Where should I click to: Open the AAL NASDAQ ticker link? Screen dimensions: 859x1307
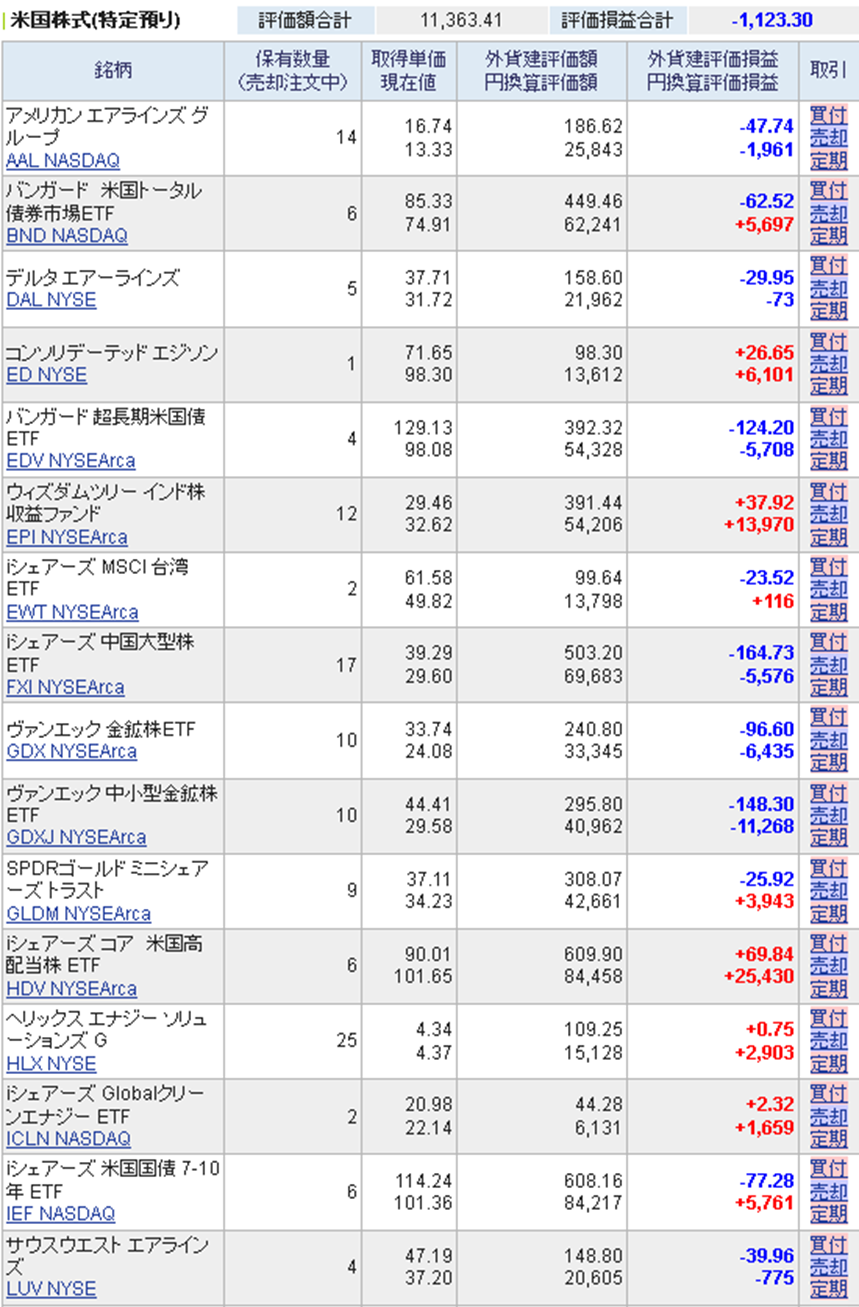[62, 160]
